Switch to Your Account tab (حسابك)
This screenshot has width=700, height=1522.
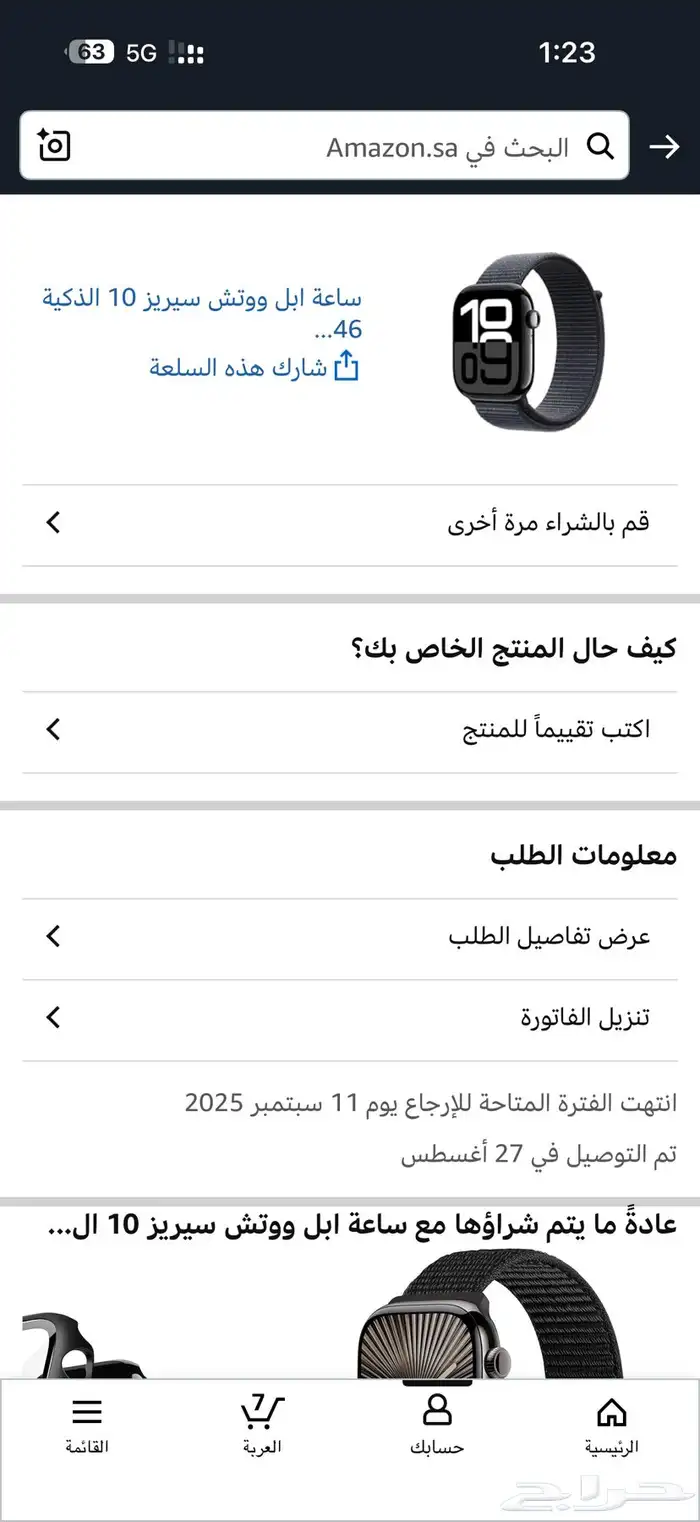437,1426
